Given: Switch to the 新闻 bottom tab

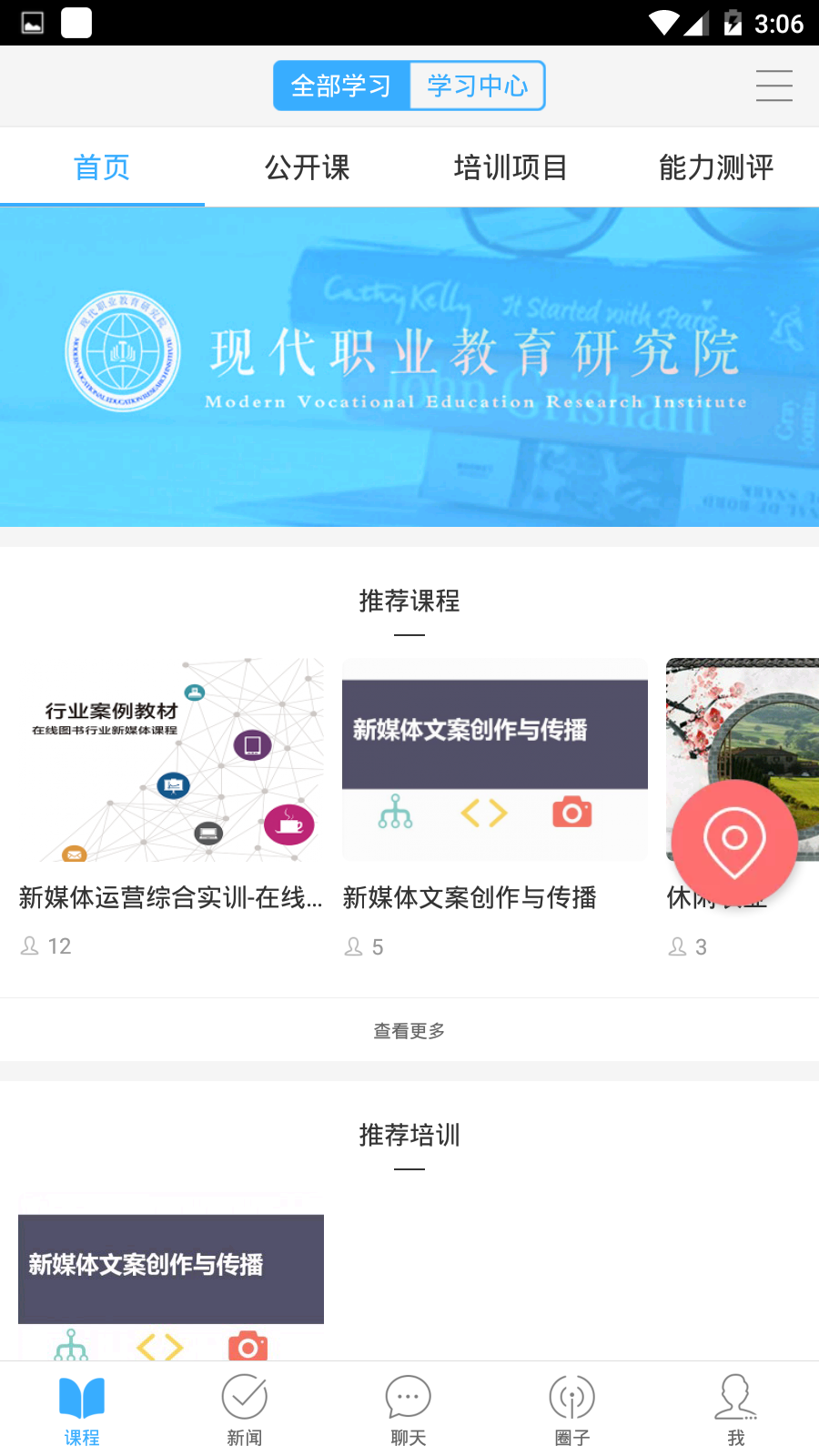Looking at the screenshot, I should pos(245,1410).
